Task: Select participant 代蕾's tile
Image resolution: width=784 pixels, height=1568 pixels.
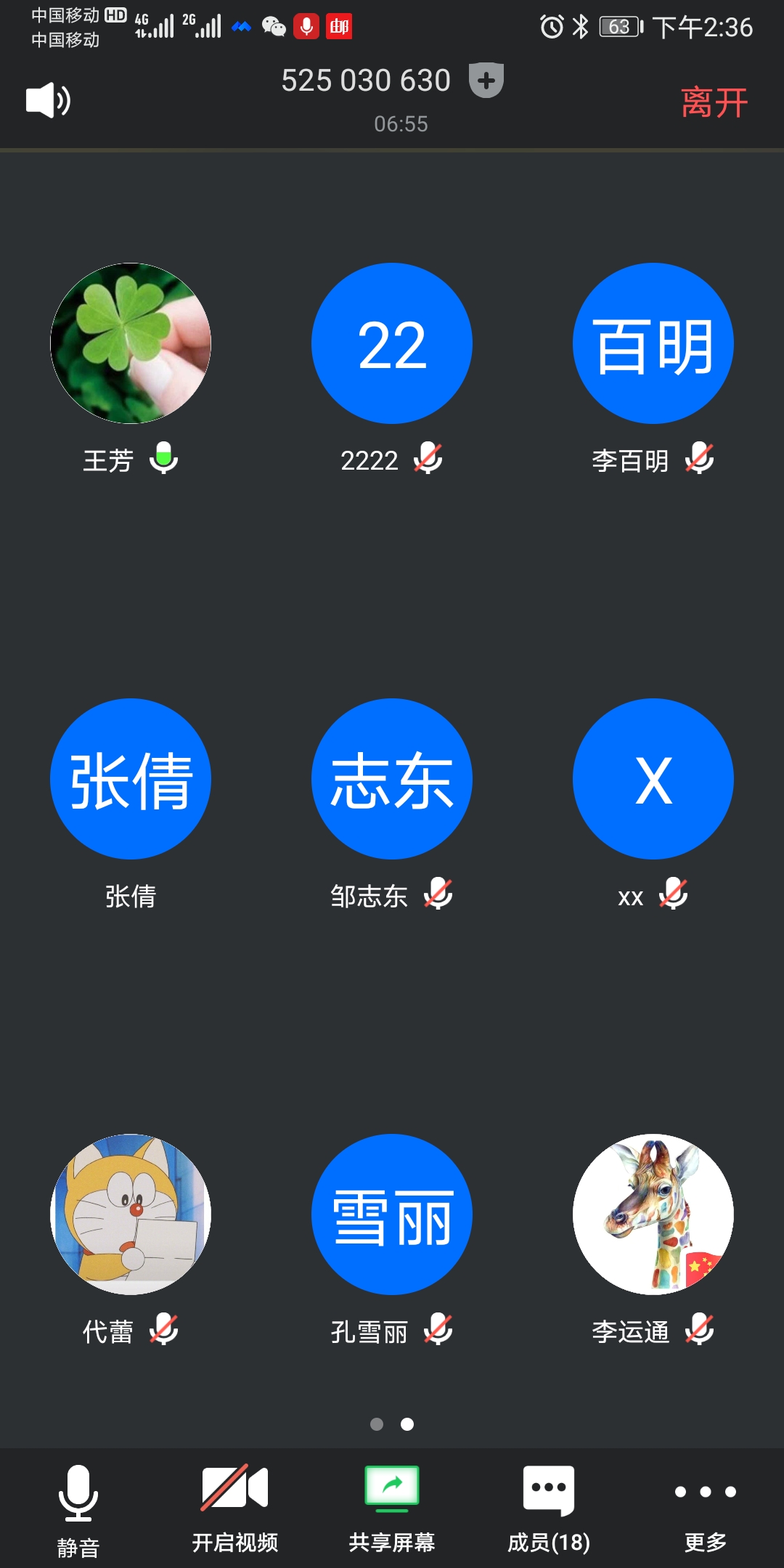Action: tap(131, 1214)
